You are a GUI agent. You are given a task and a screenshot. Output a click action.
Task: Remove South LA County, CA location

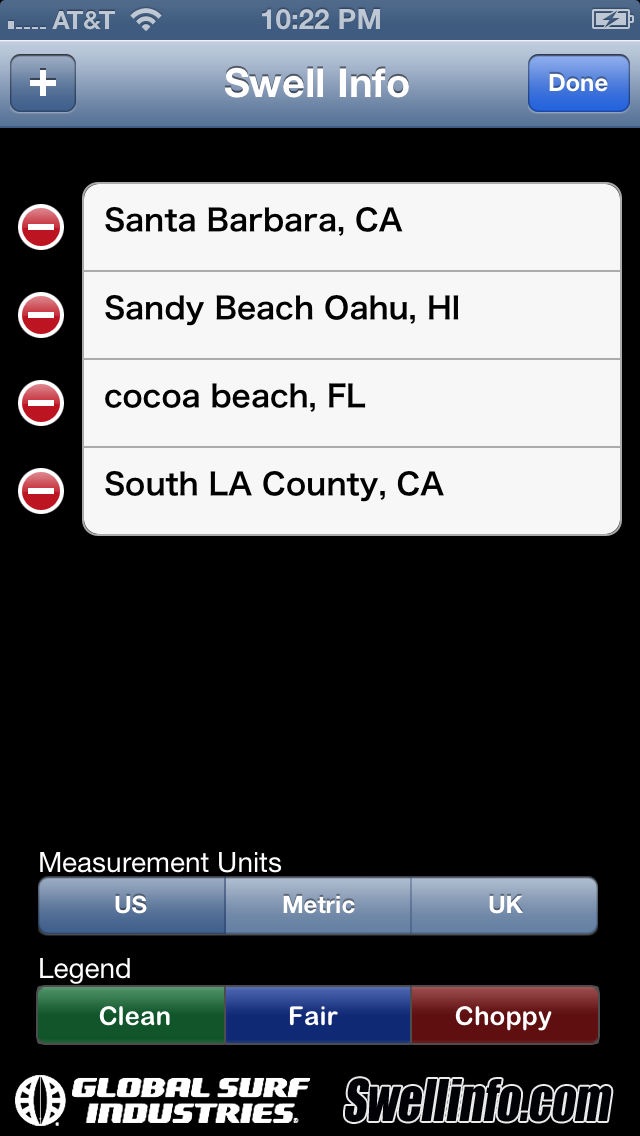pos(41,491)
